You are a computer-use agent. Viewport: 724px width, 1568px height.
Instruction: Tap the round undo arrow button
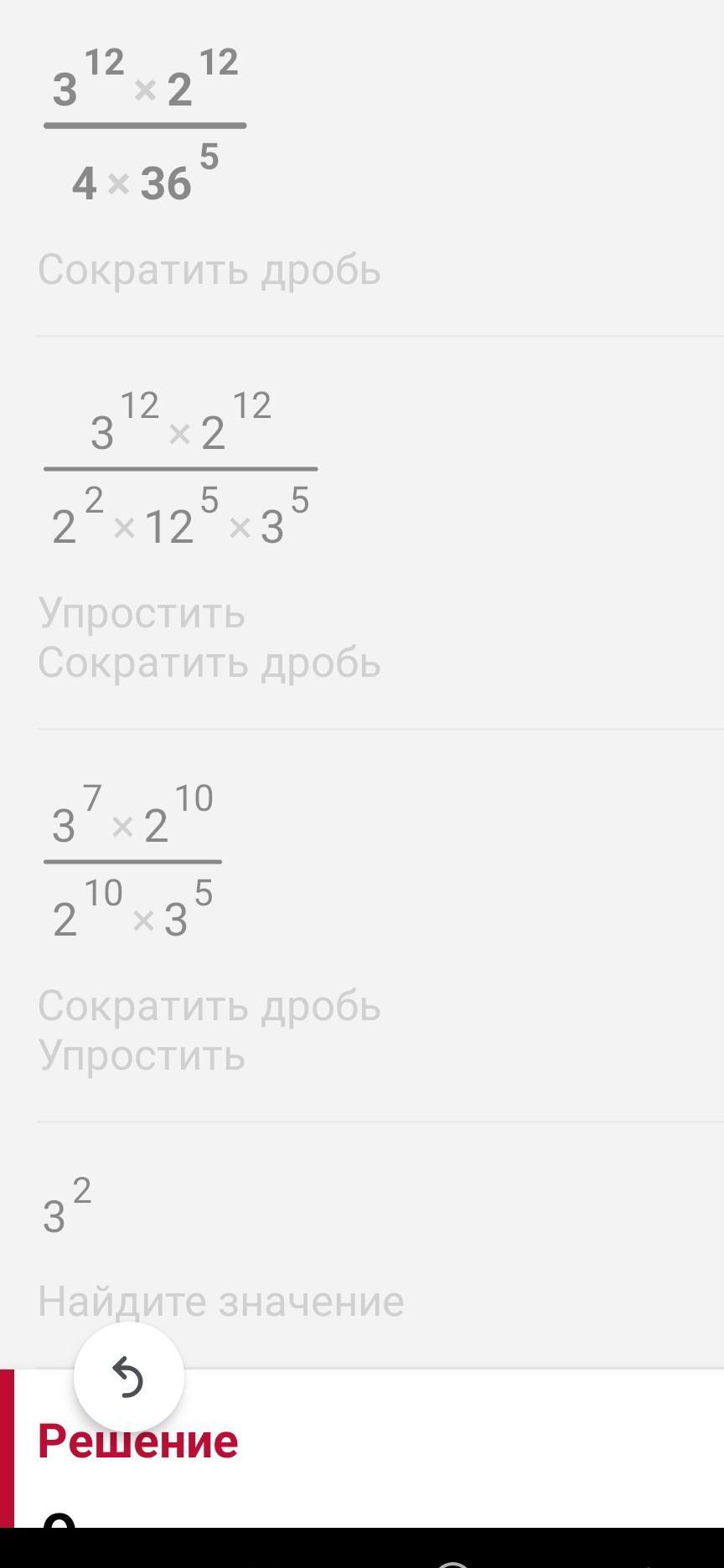coord(128,1378)
